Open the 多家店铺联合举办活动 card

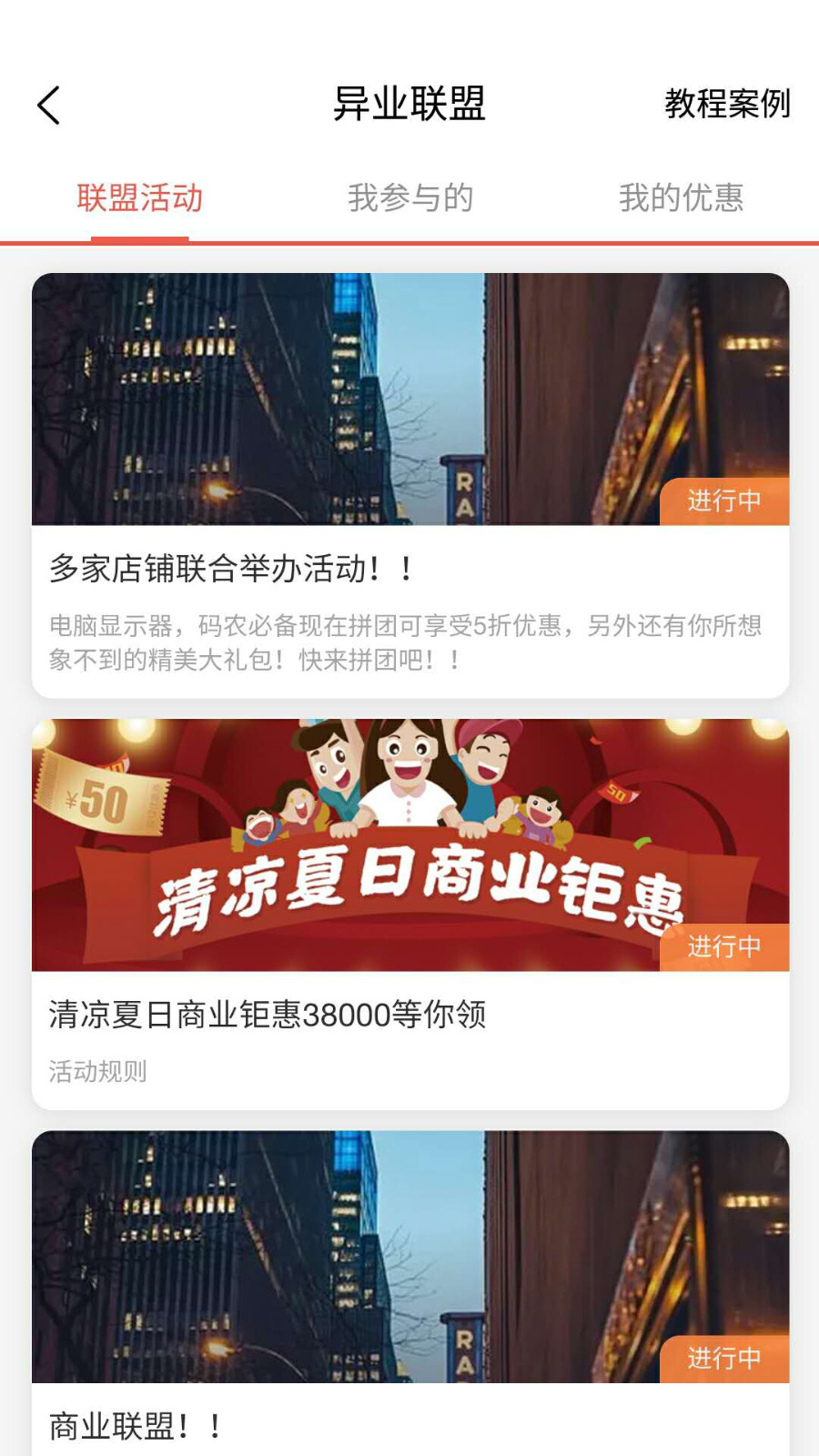410,485
